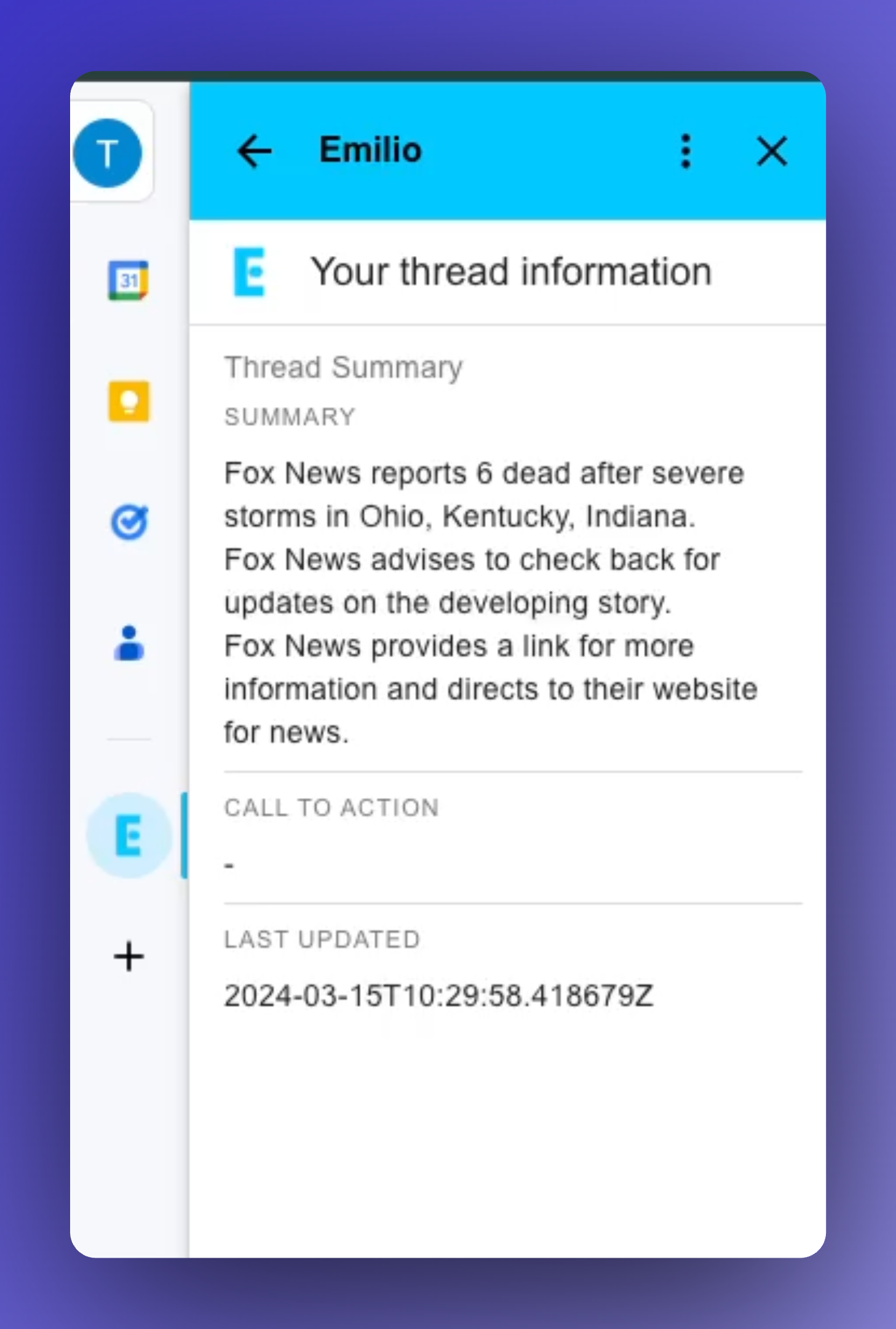The height and width of the screenshot is (1329, 896).
Task: Open the Emilio overflow menu
Action: (x=686, y=151)
